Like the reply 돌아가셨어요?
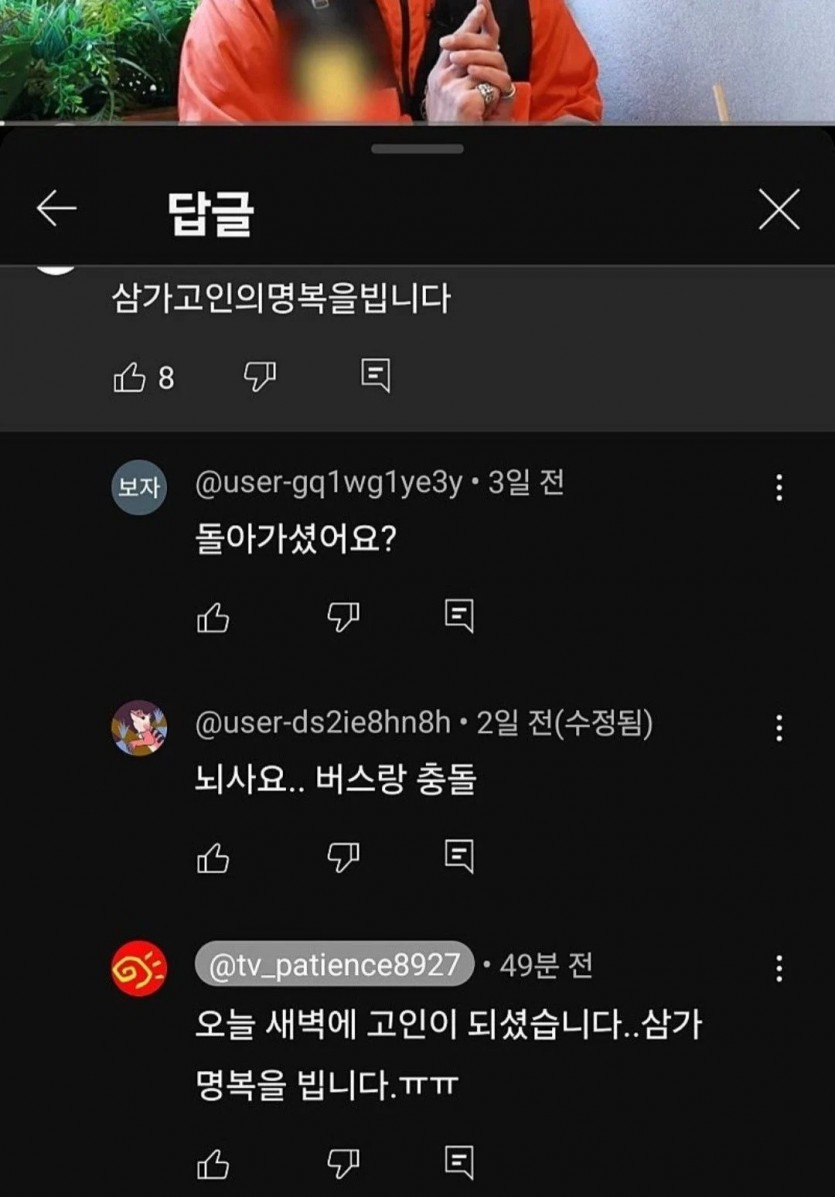The width and height of the screenshot is (835, 1197). [213, 618]
